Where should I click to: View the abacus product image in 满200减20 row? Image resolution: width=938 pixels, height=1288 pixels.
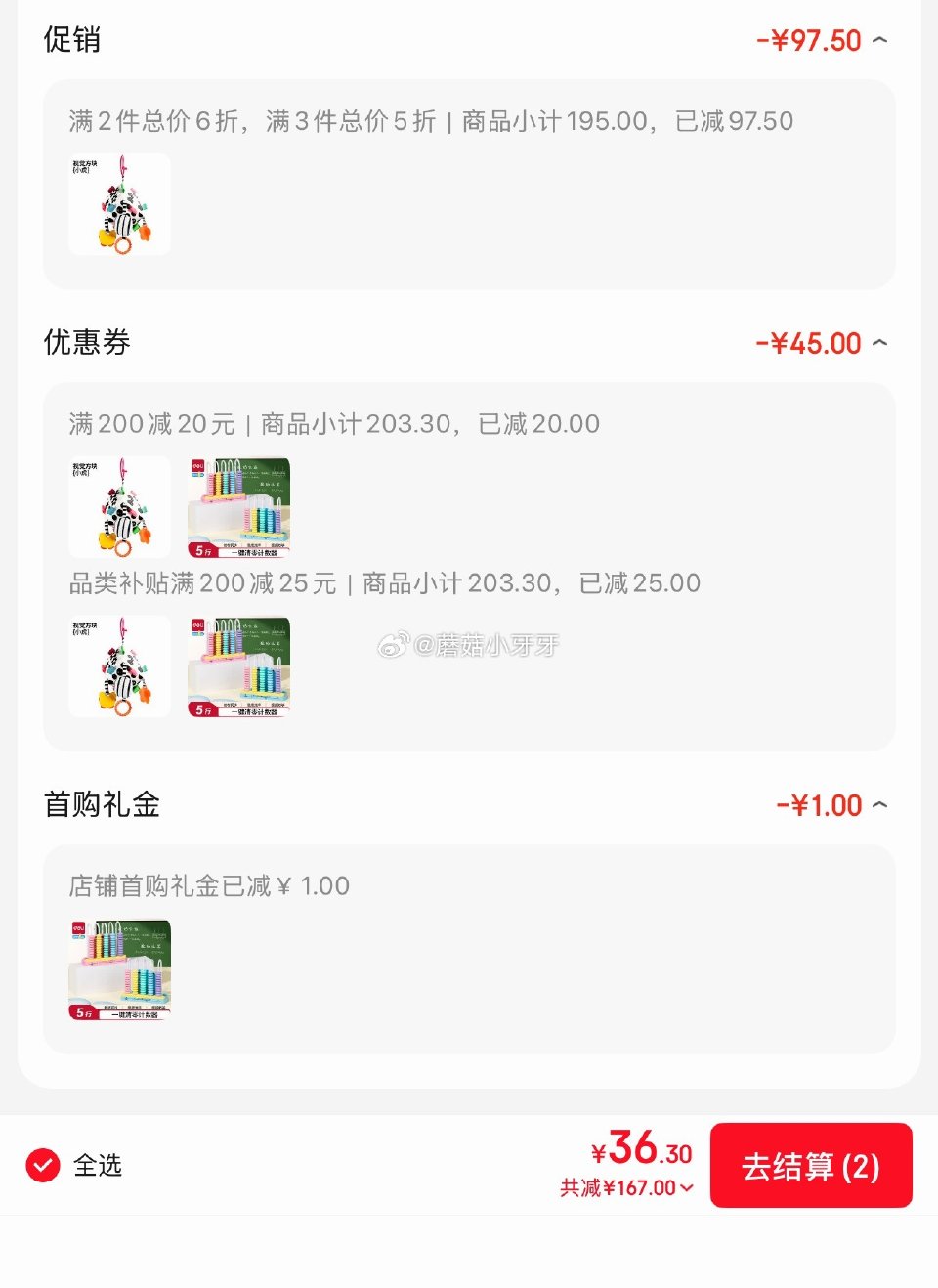coord(237,507)
